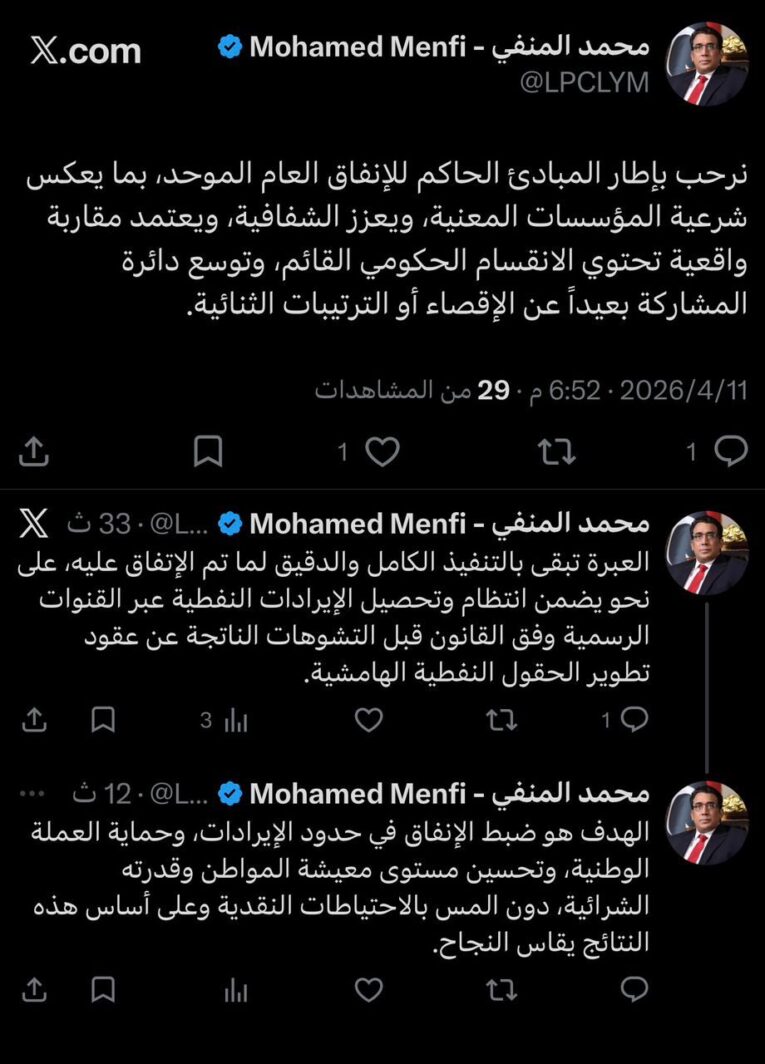This screenshot has width=765, height=1064.
Task: Bookmark the reply posted 12 seconds ago
Action: 103,990
